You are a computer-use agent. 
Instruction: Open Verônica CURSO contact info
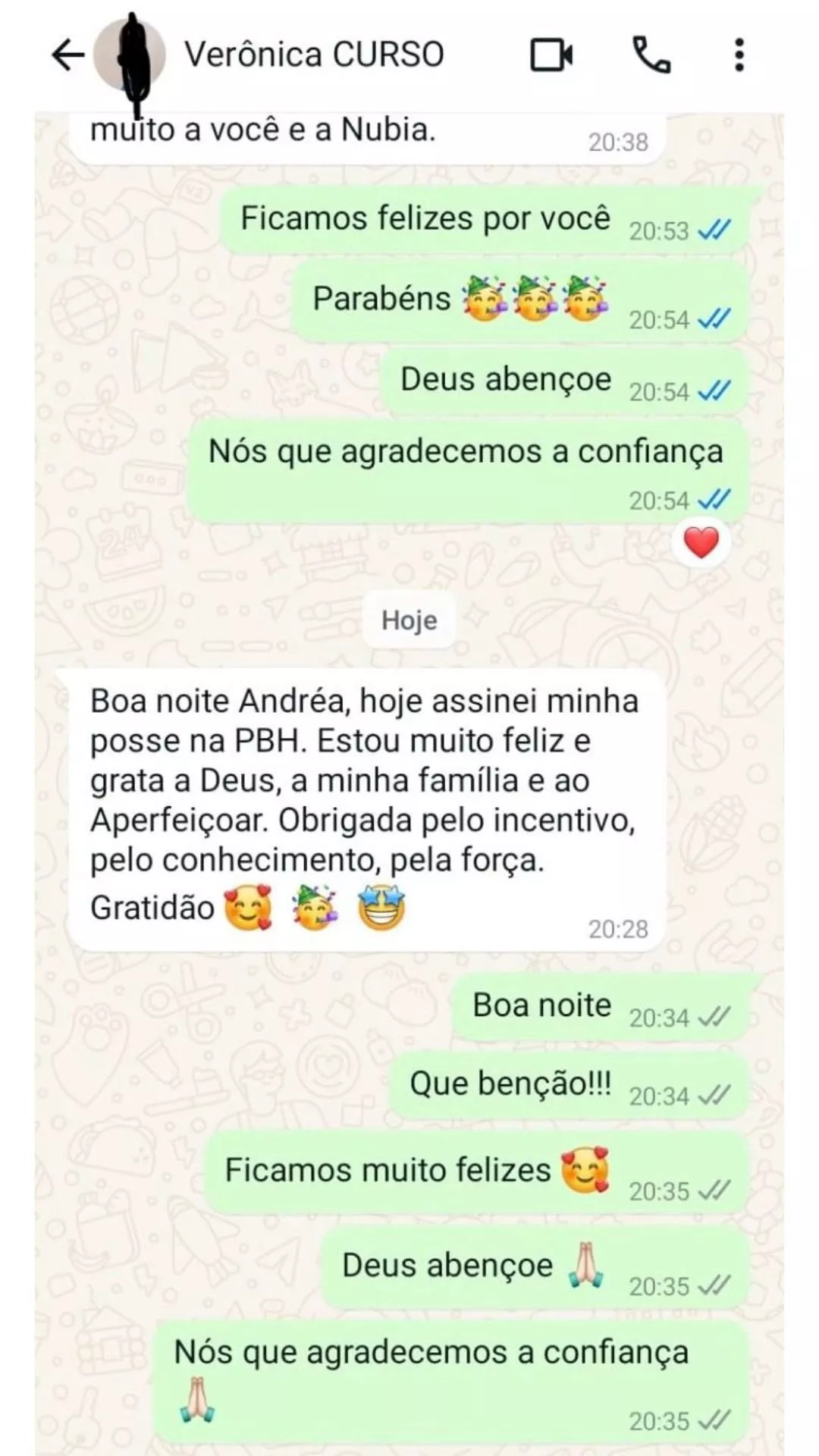(314, 55)
